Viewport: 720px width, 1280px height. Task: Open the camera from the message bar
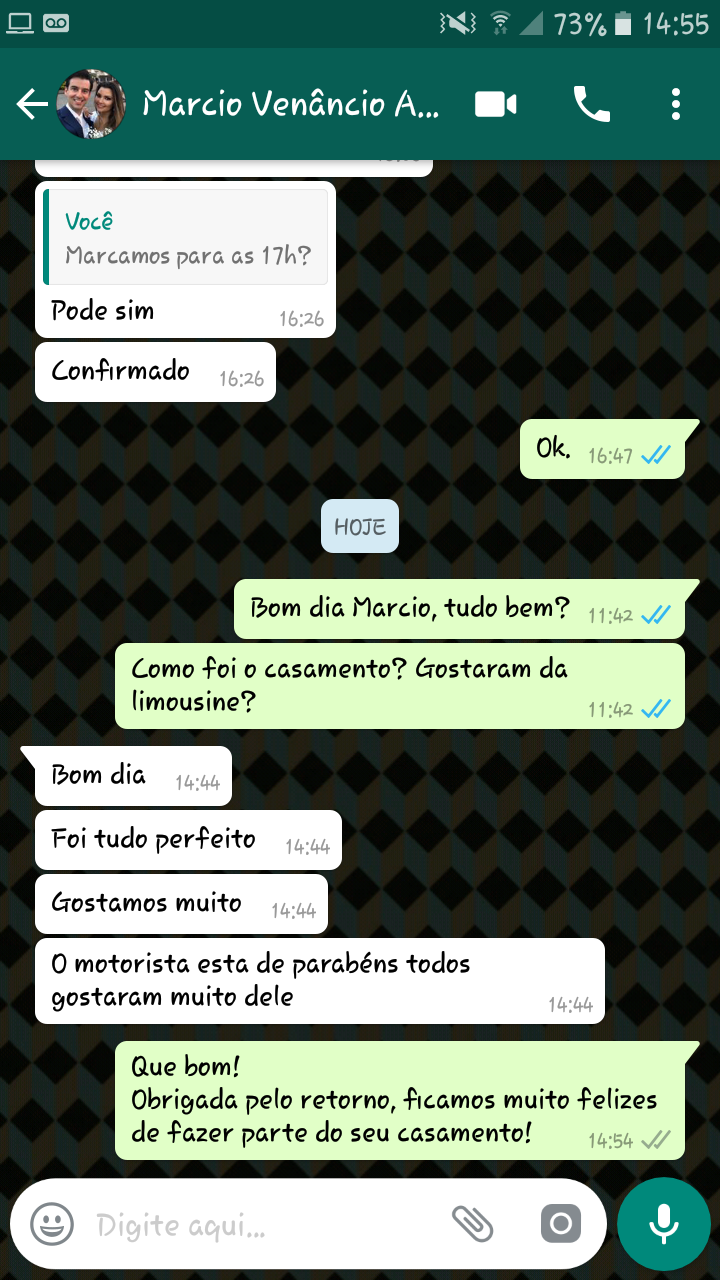click(x=561, y=1222)
